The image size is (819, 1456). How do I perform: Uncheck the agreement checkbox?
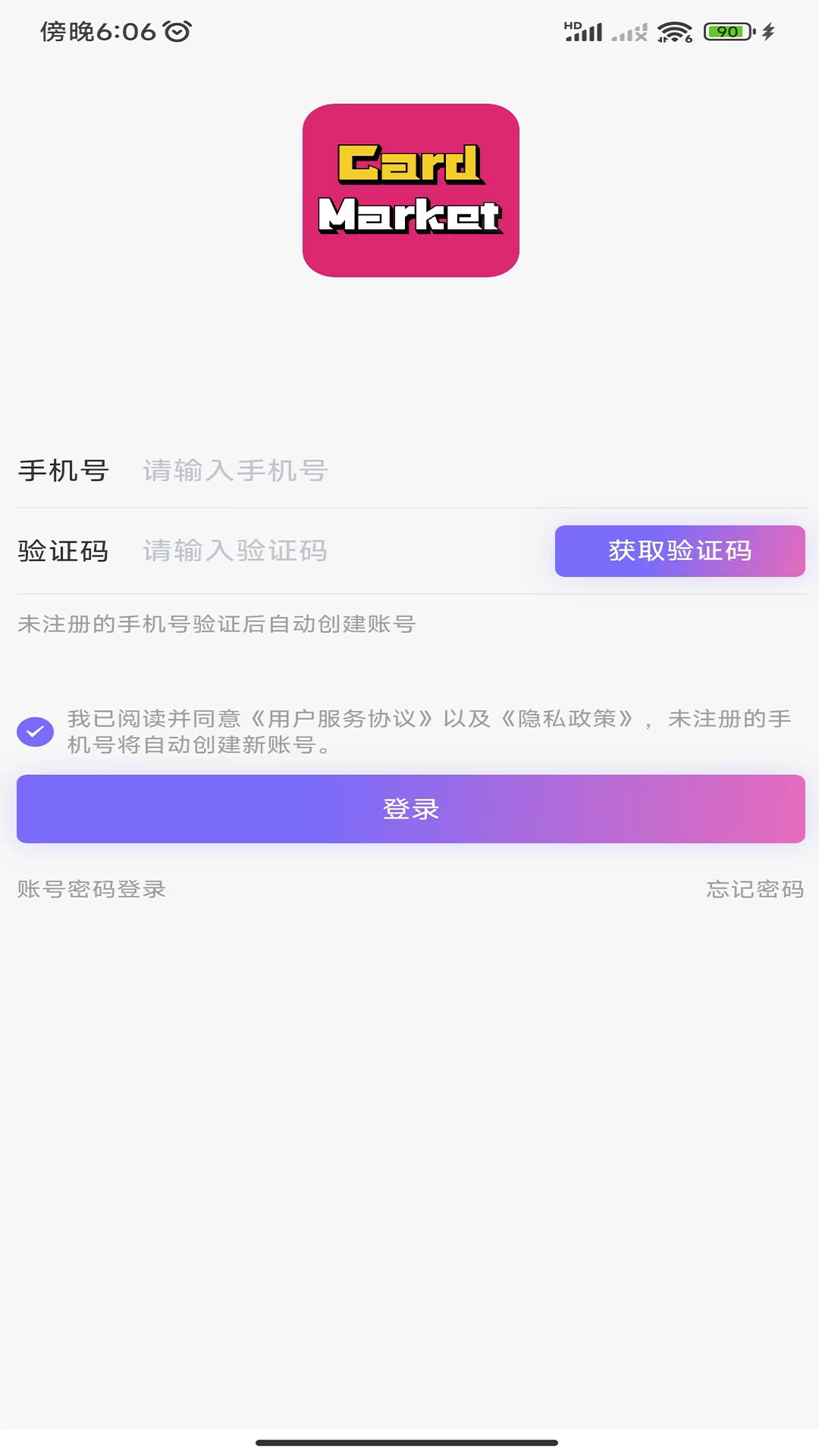(x=36, y=732)
